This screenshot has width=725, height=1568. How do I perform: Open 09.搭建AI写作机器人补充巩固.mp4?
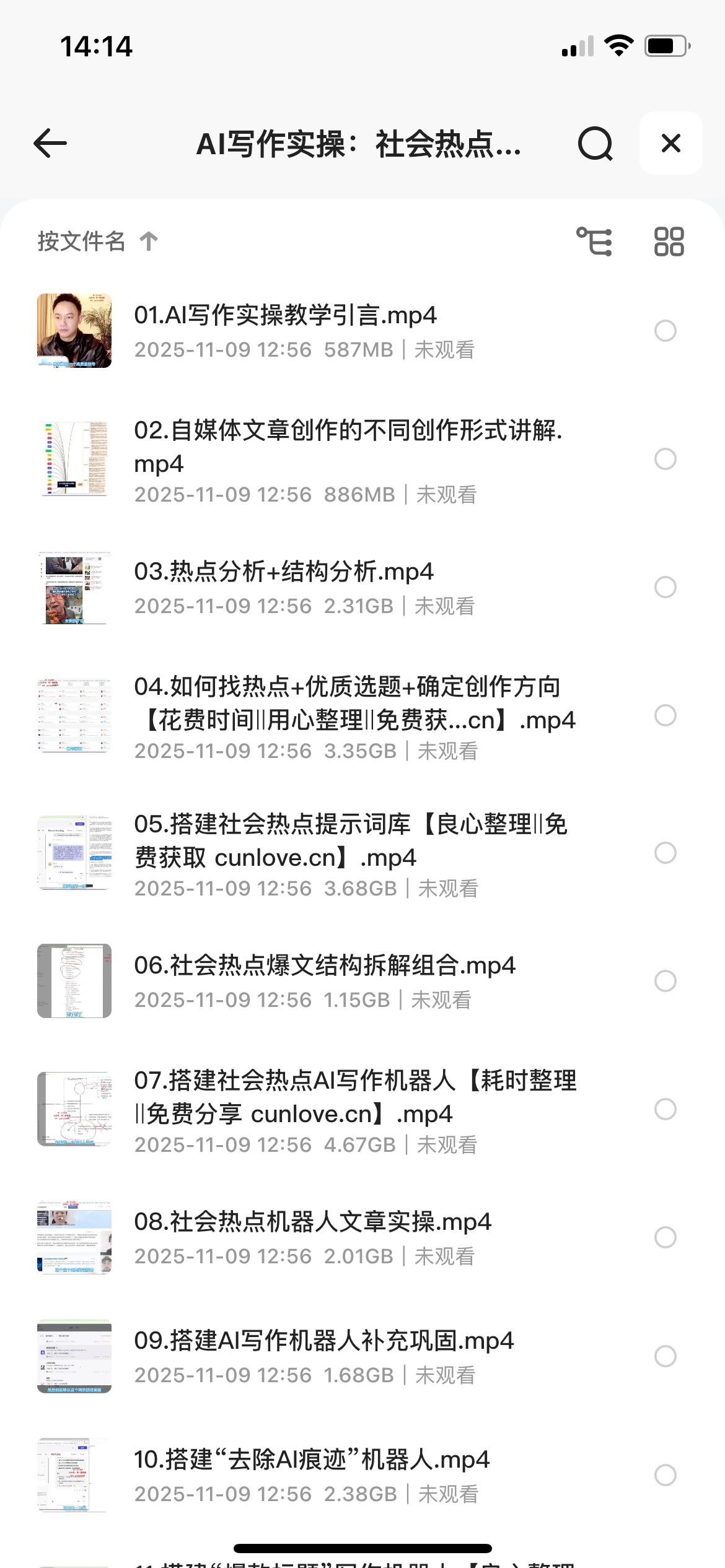click(323, 1341)
